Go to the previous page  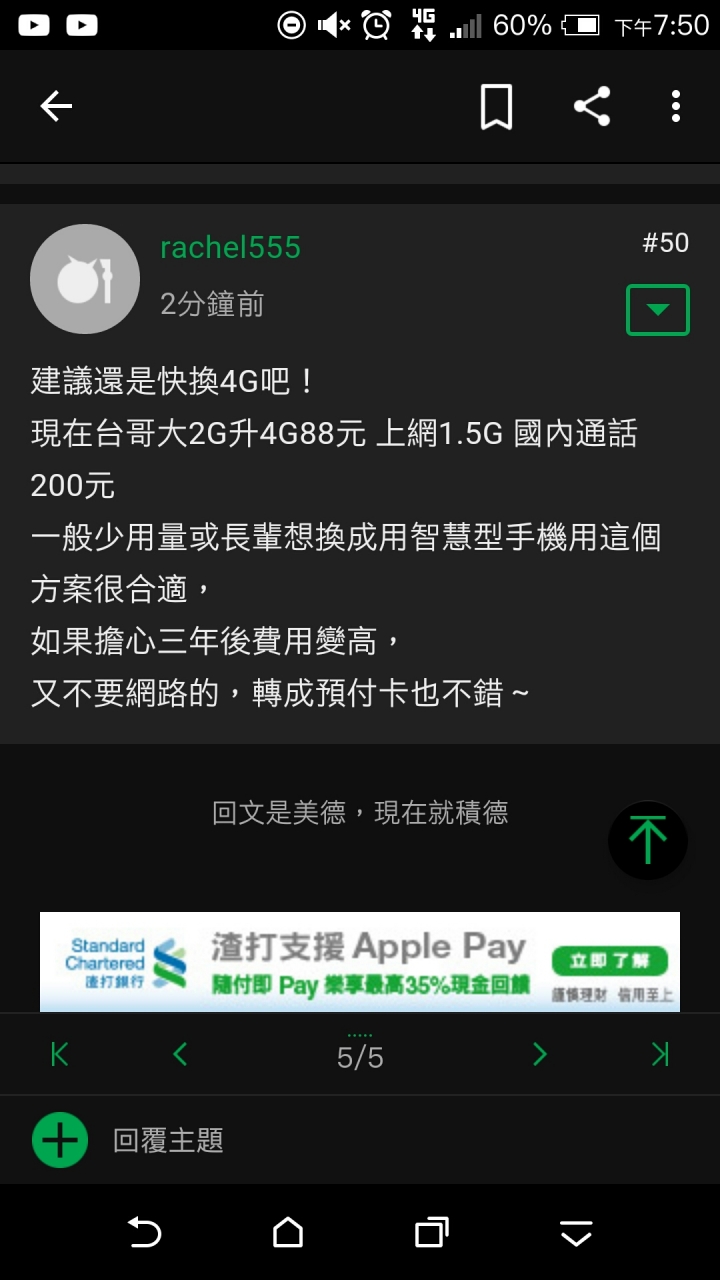click(180, 1053)
